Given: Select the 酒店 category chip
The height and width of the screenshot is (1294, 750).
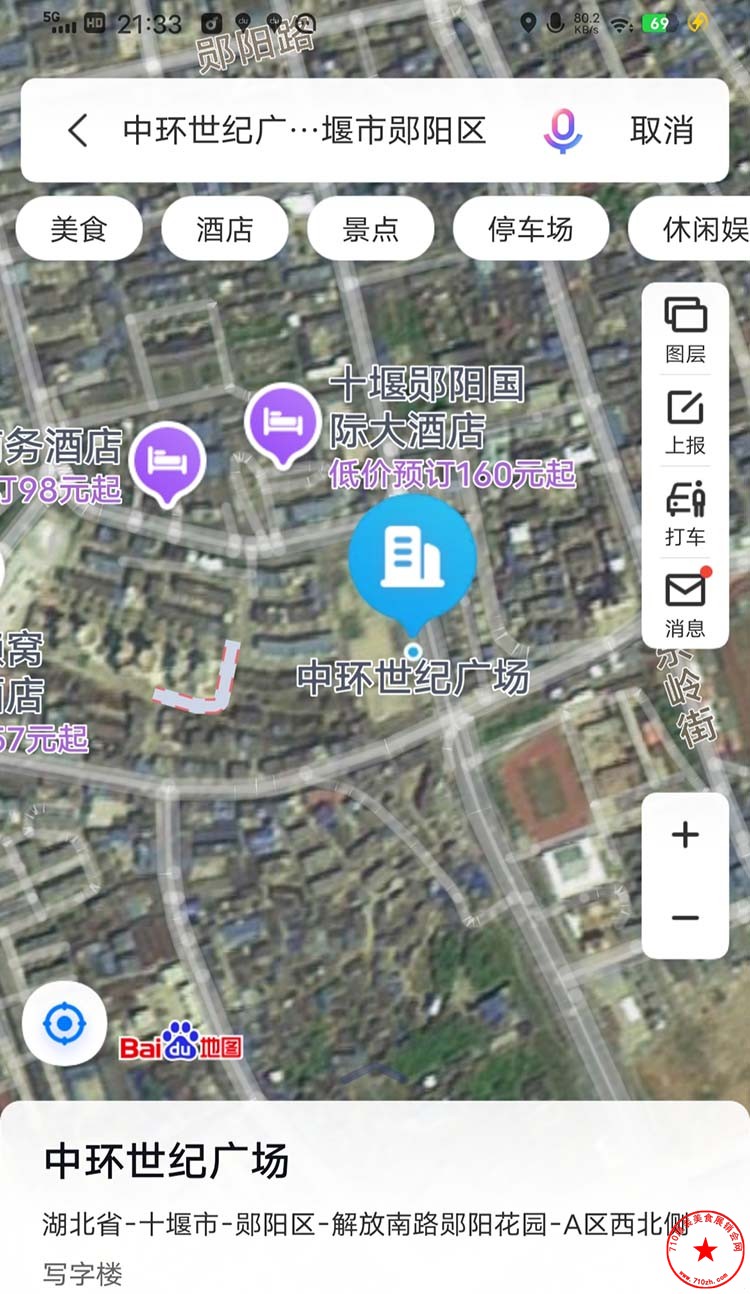Looking at the screenshot, I should click(x=224, y=229).
